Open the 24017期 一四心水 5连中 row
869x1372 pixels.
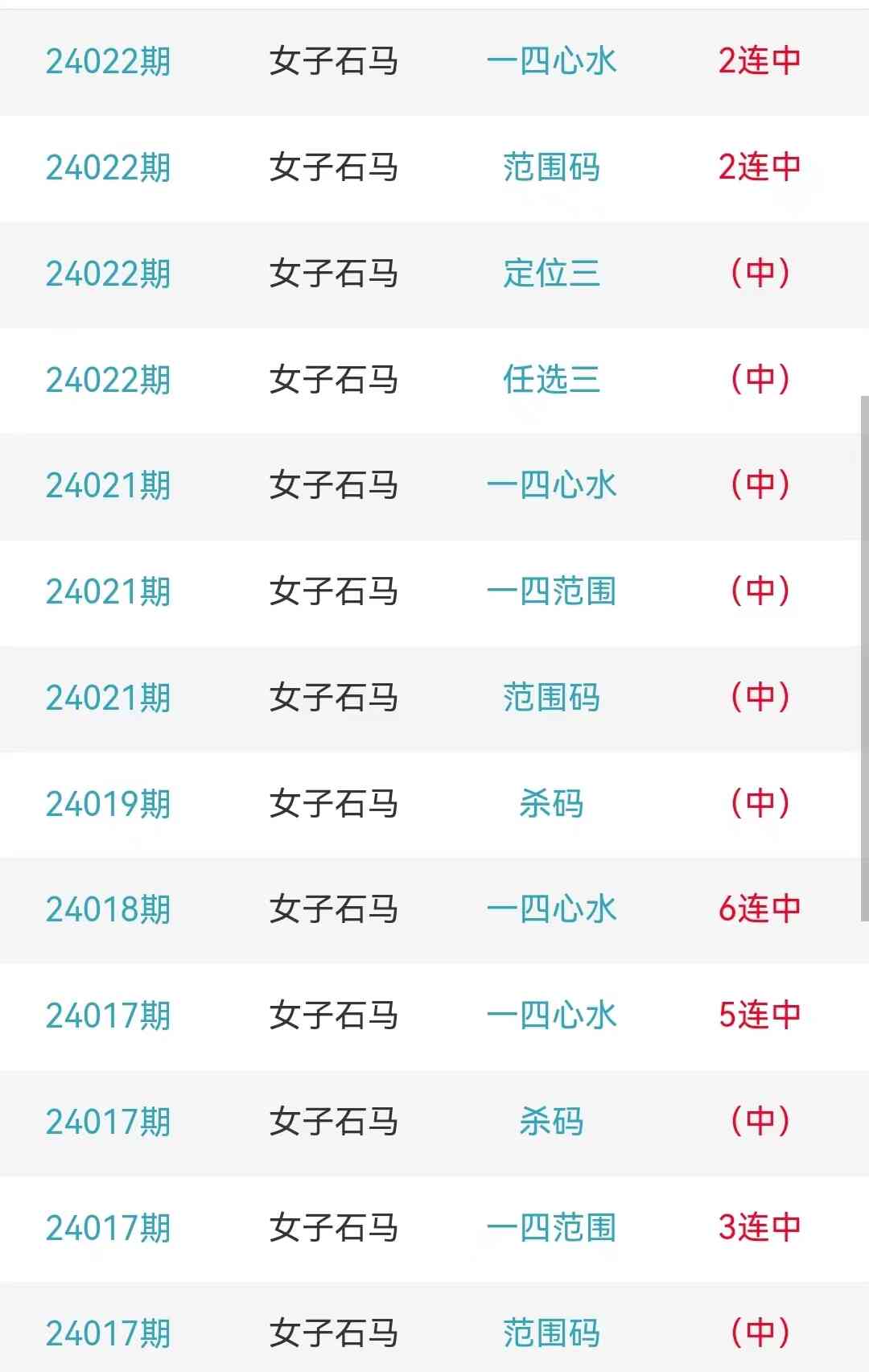click(x=551, y=1016)
